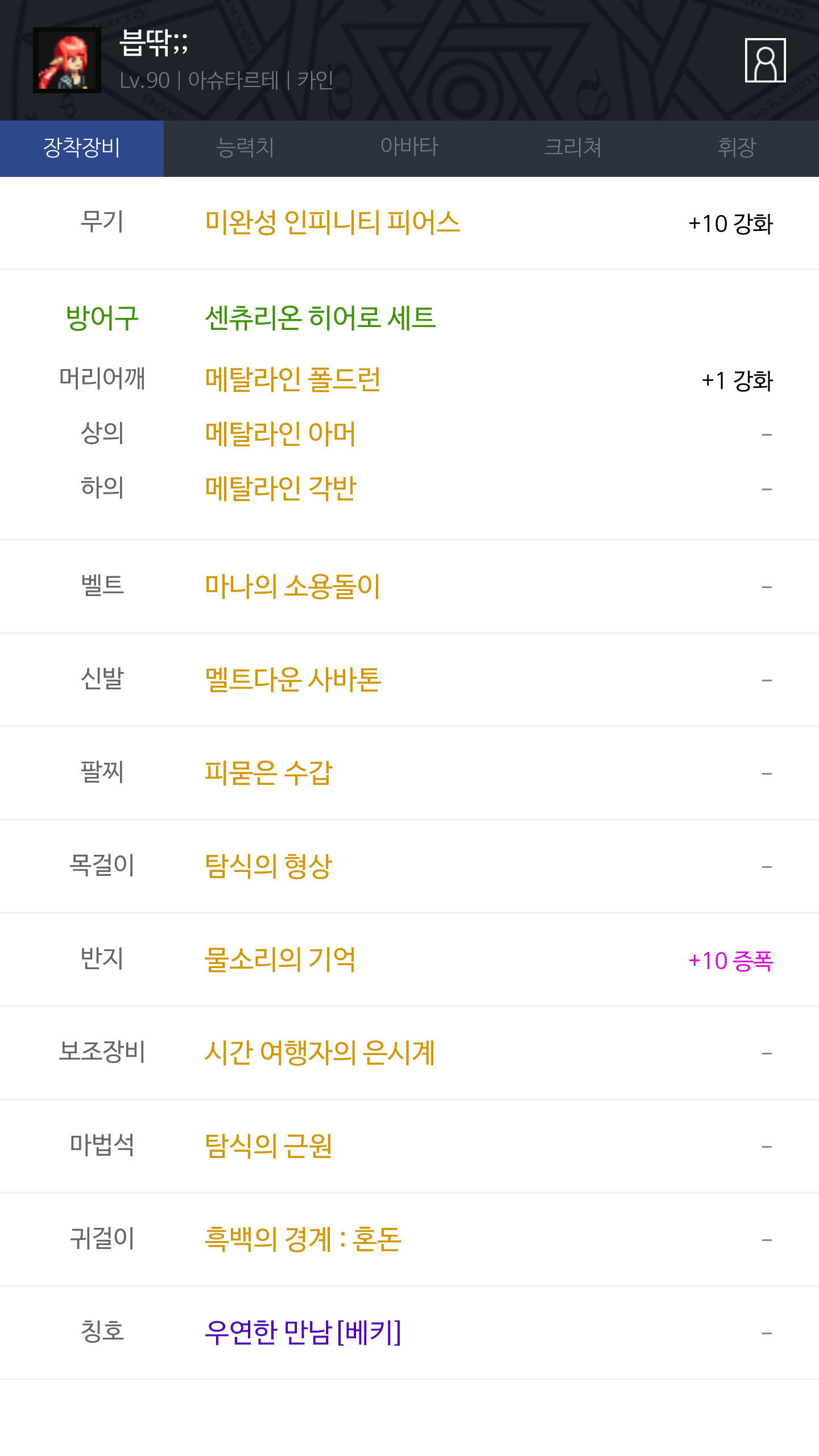819x1456 pixels.
Task: Open ring 물소리의 기억
Action: [x=280, y=959]
